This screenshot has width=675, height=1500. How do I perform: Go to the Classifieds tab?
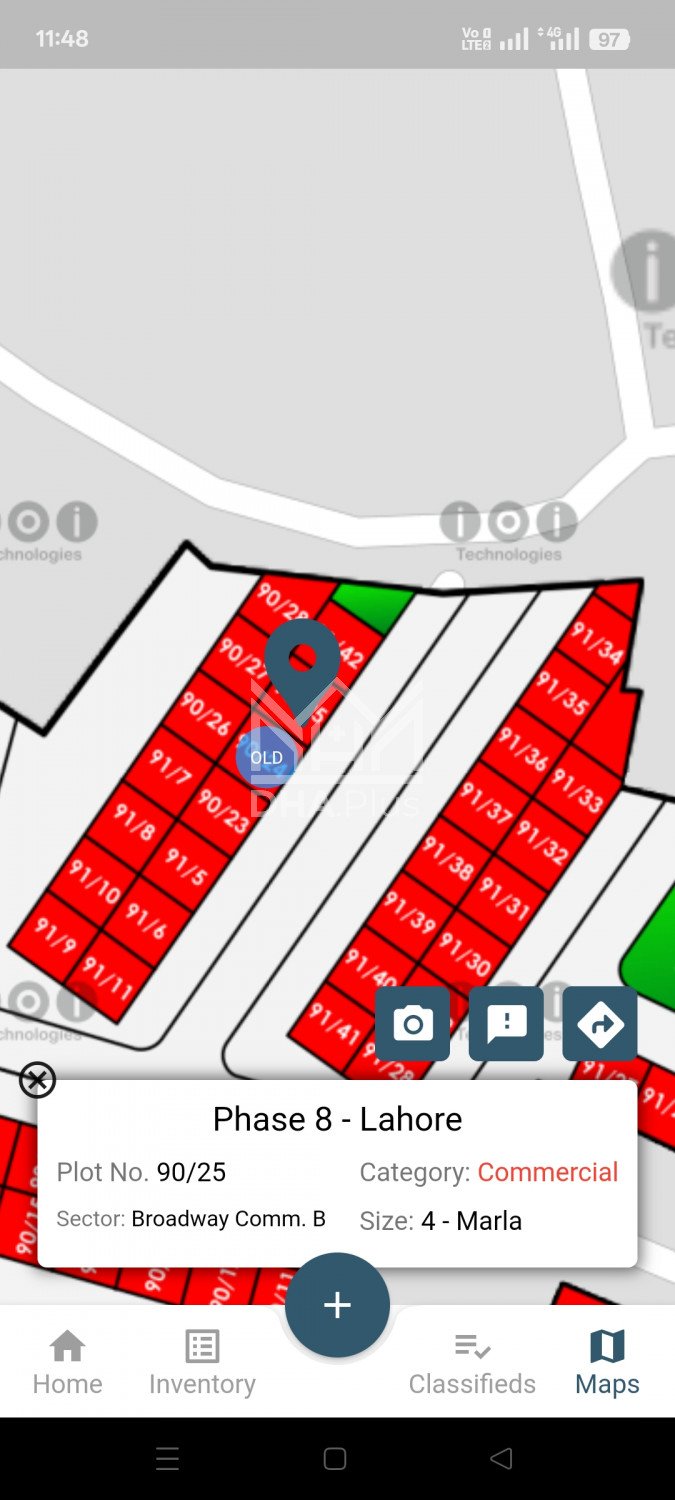[x=472, y=1362]
